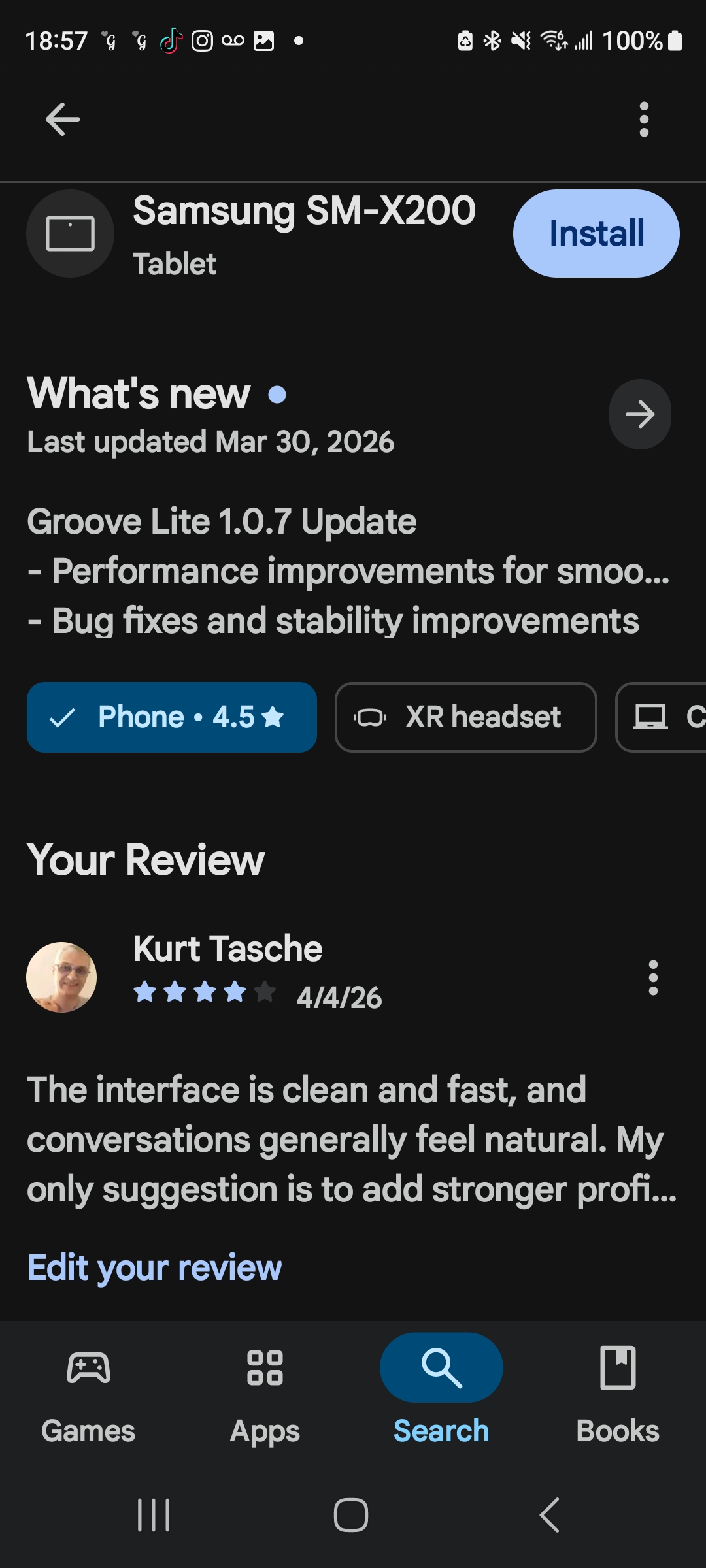The image size is (706, 1568).
Task: Select the Phone 4.5 rating chip
Action: point(172,717)
